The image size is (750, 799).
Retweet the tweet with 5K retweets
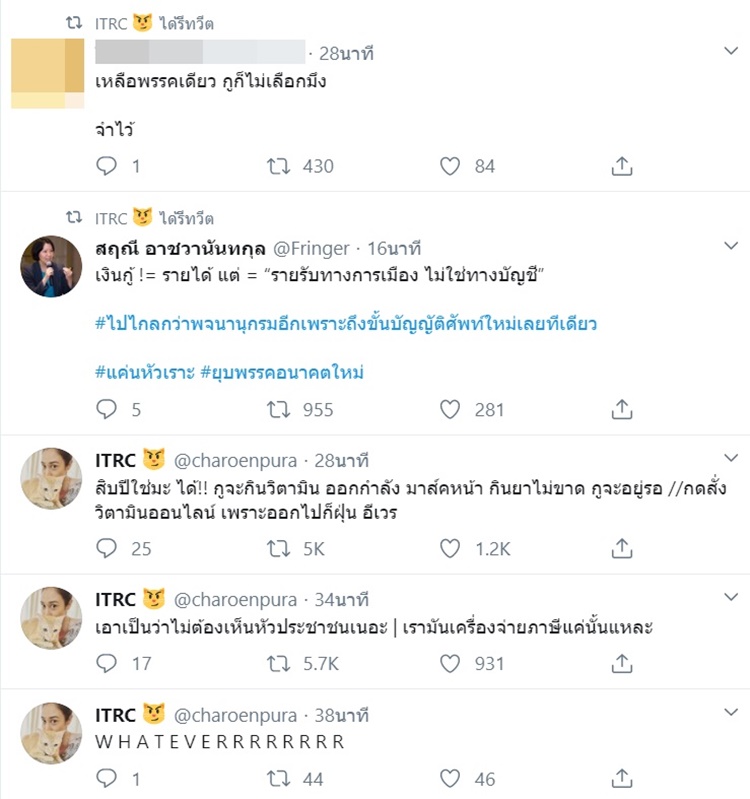[x=279, y=548]
